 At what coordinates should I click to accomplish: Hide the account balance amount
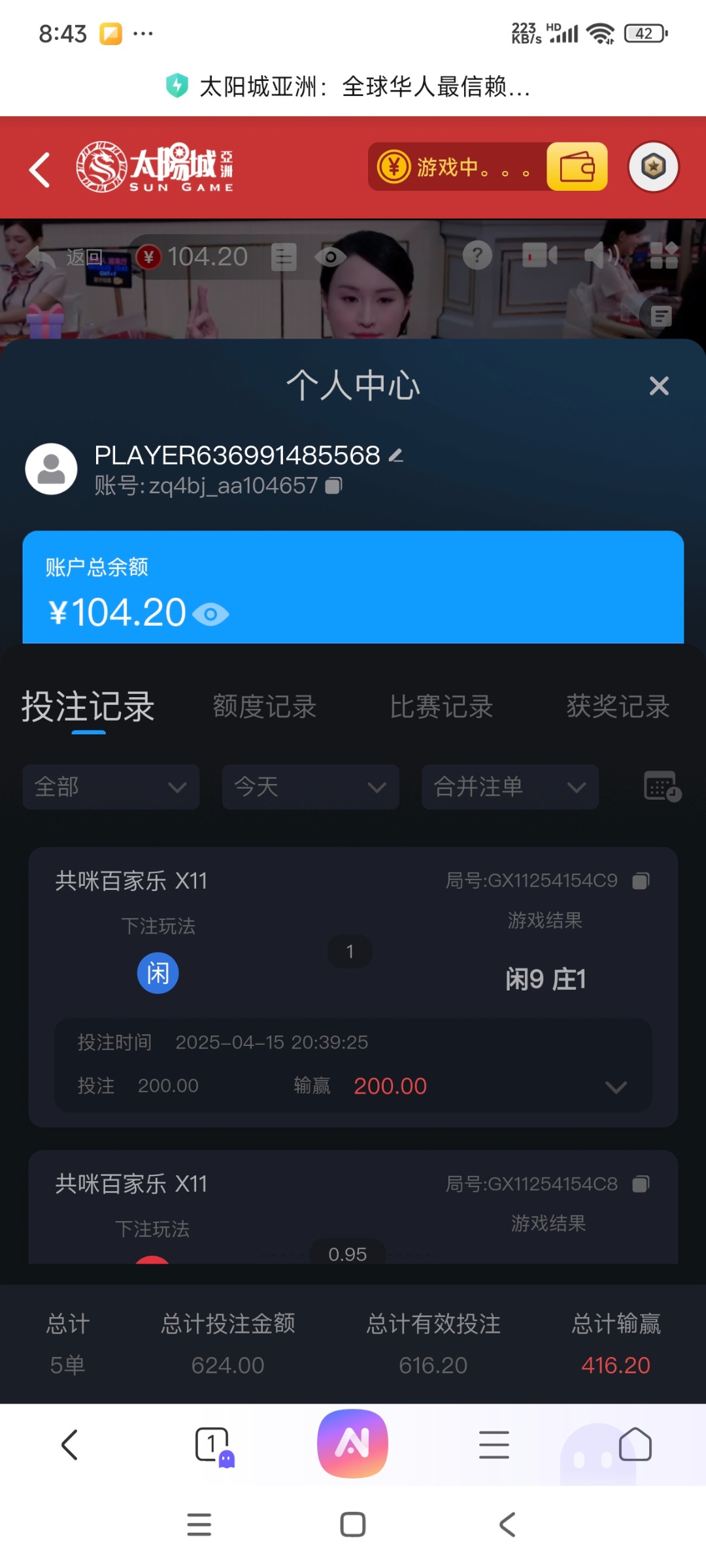pos(210,614)
